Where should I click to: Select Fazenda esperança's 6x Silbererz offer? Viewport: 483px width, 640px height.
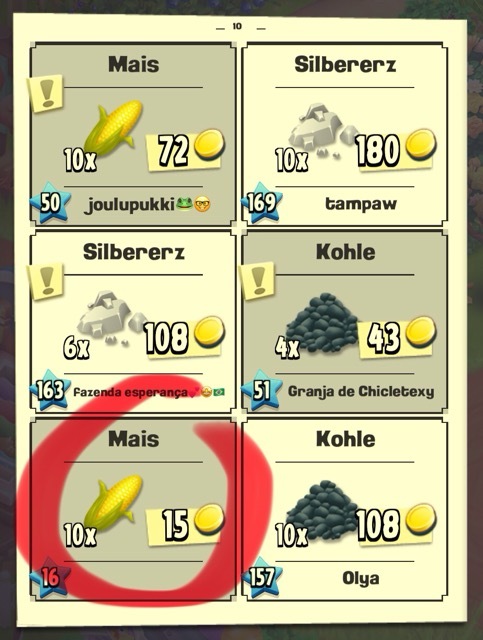pos(133,321)
